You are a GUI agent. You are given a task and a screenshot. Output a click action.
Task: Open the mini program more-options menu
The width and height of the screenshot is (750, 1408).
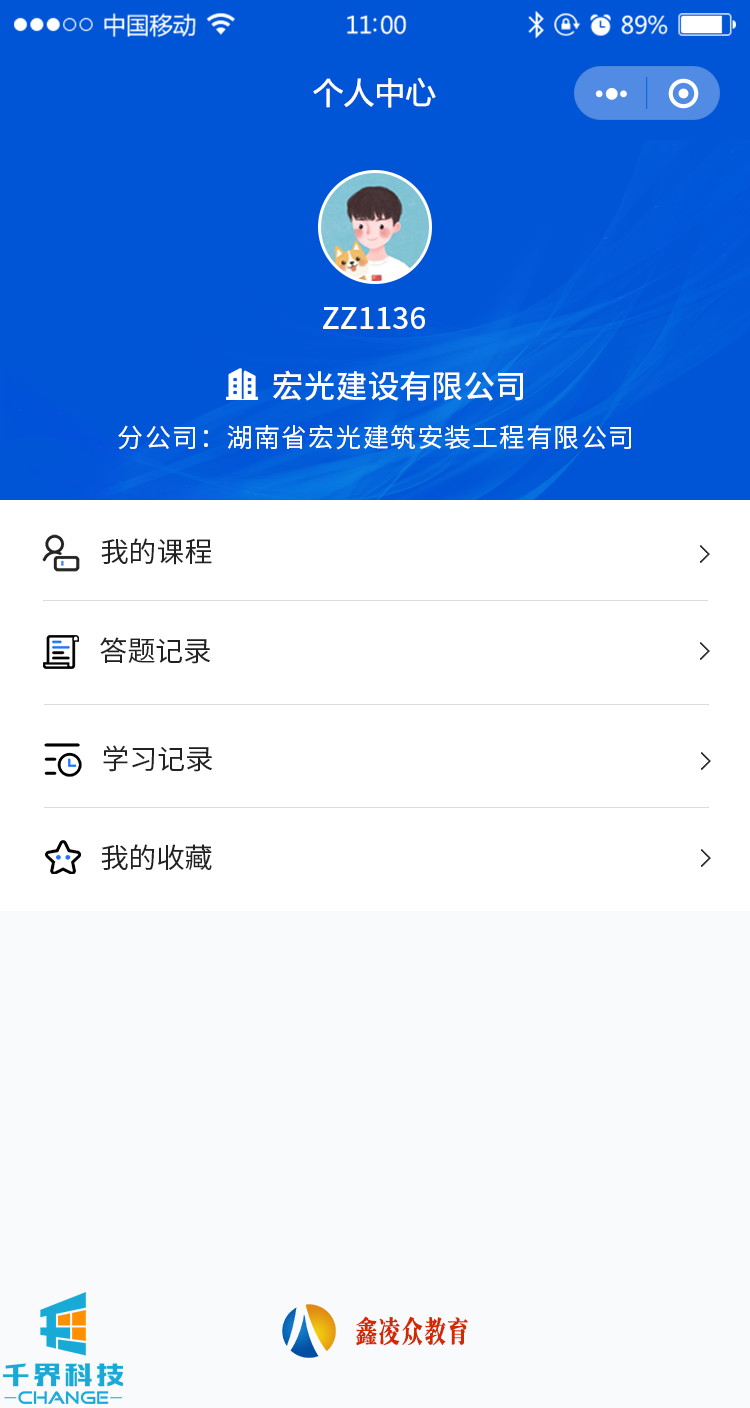(x=611, y=94)
